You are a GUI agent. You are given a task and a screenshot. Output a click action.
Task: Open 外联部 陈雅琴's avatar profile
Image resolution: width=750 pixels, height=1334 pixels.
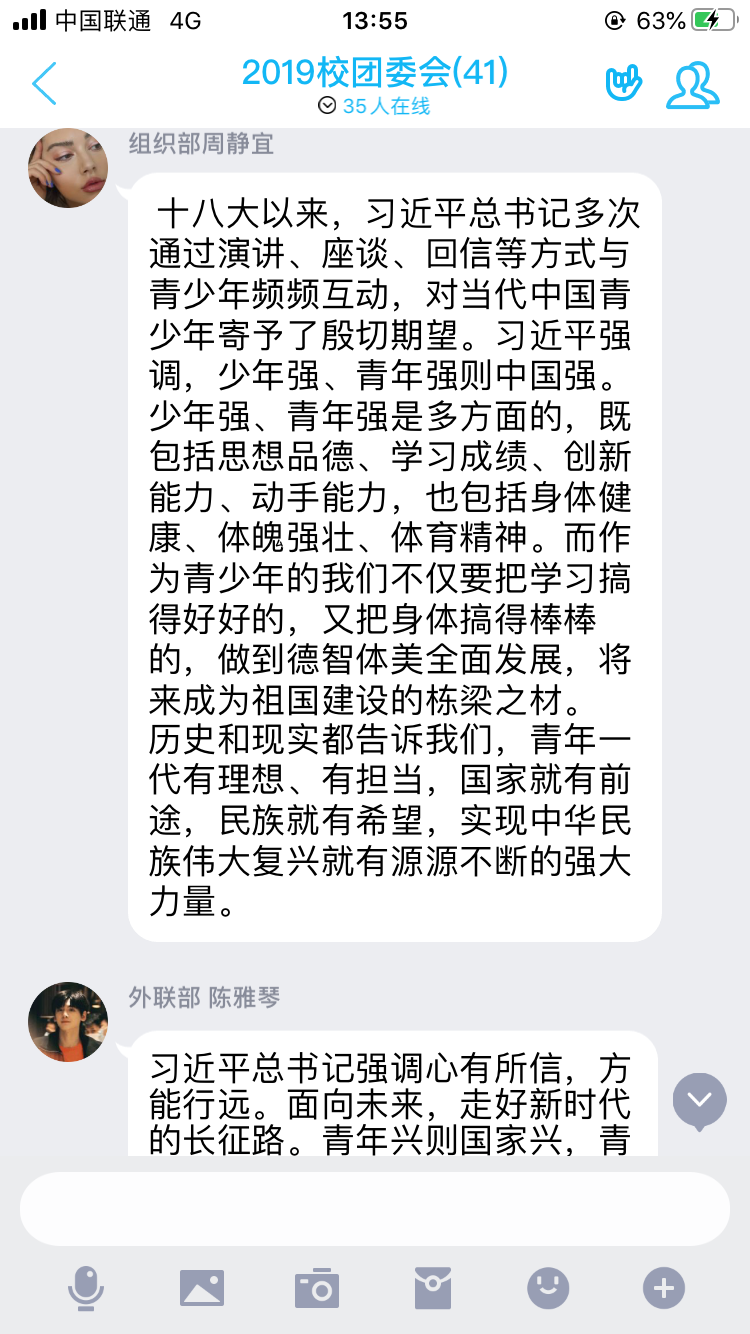coord(68,1021)
